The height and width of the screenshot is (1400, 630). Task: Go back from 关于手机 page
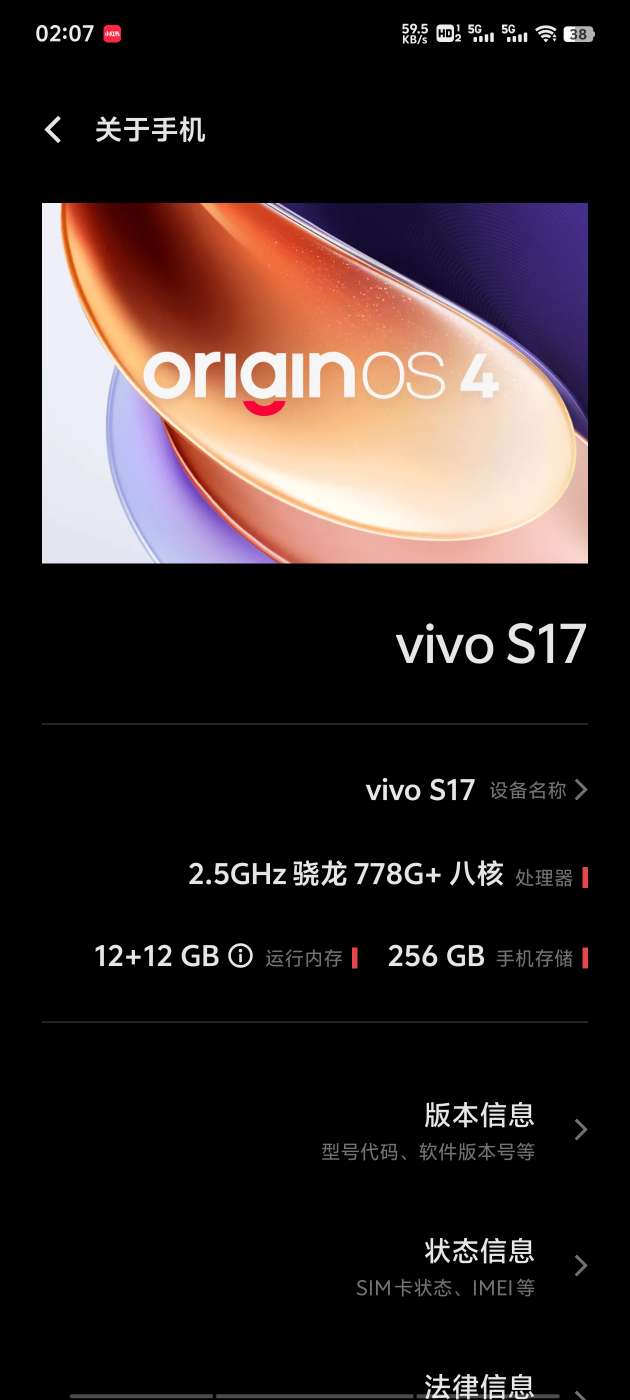pos(53,130)
